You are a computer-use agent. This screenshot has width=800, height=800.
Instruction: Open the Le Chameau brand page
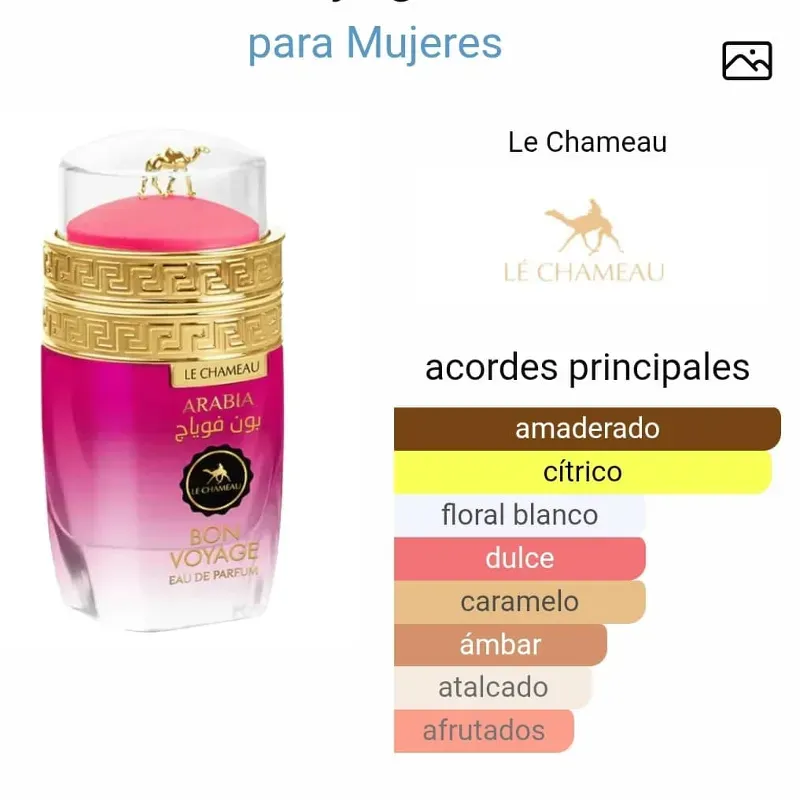point(587,142)
